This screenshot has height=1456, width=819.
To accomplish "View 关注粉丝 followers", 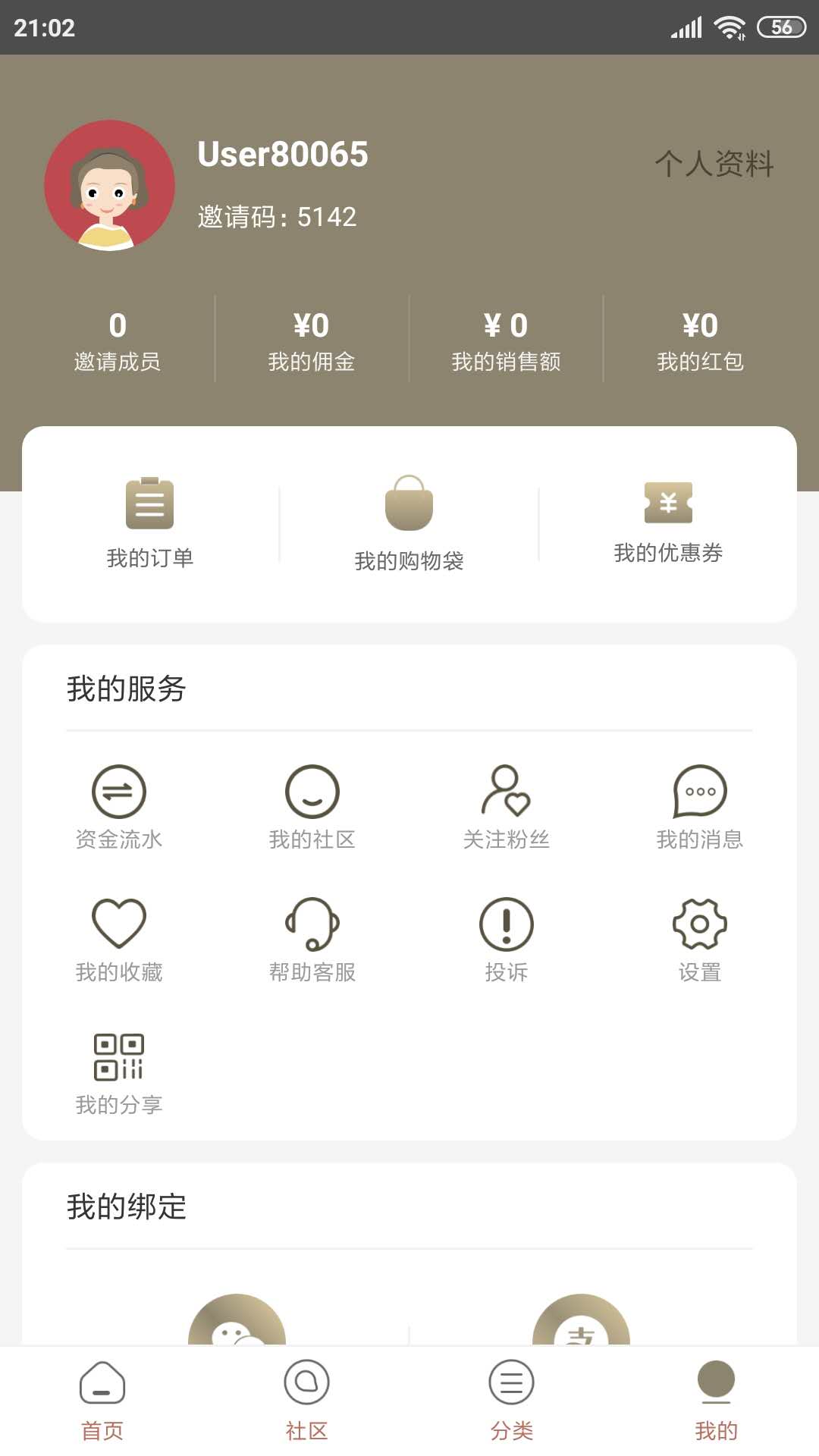I will tap(506, 807).
